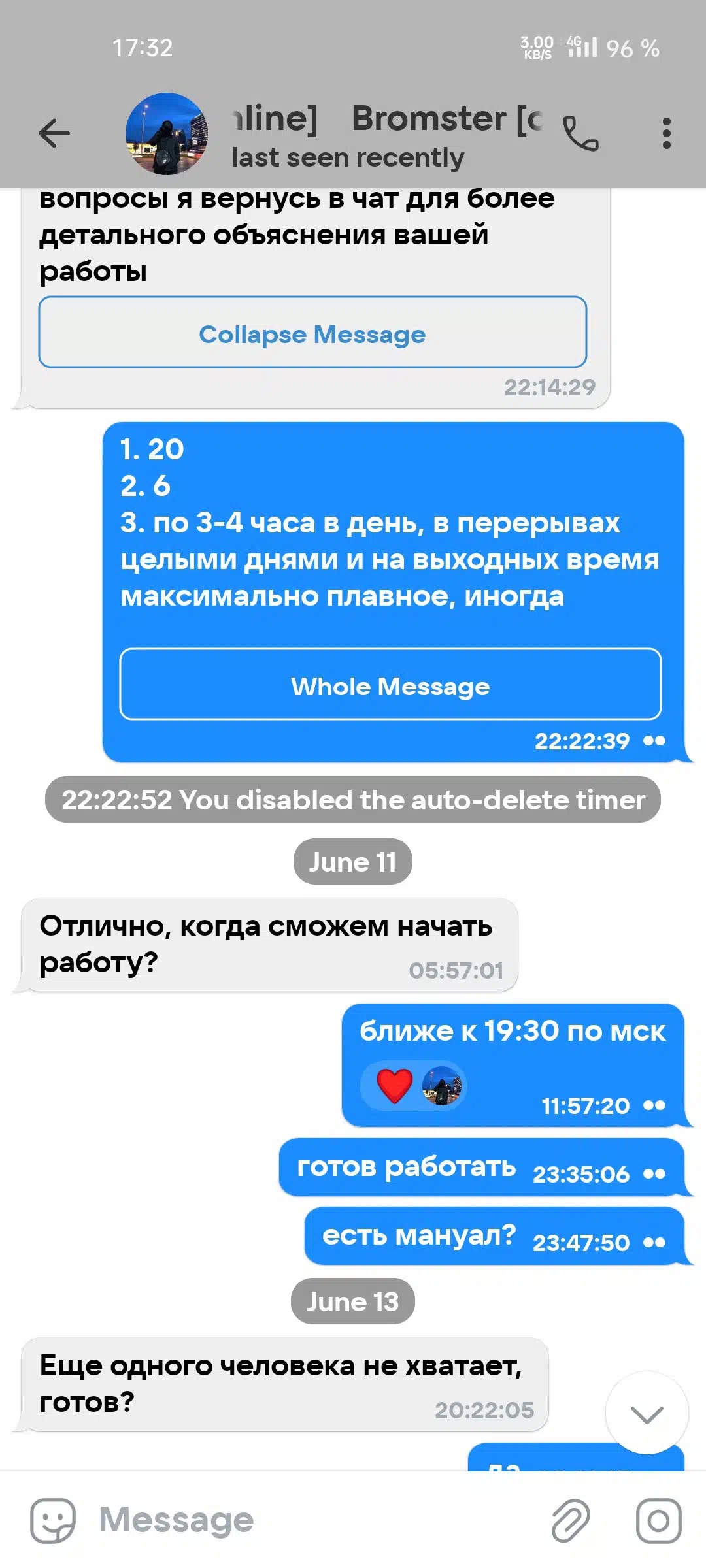Open the camera from message bar
706x1568 pixels.
pyautogui.click(x=658, y=1520)
